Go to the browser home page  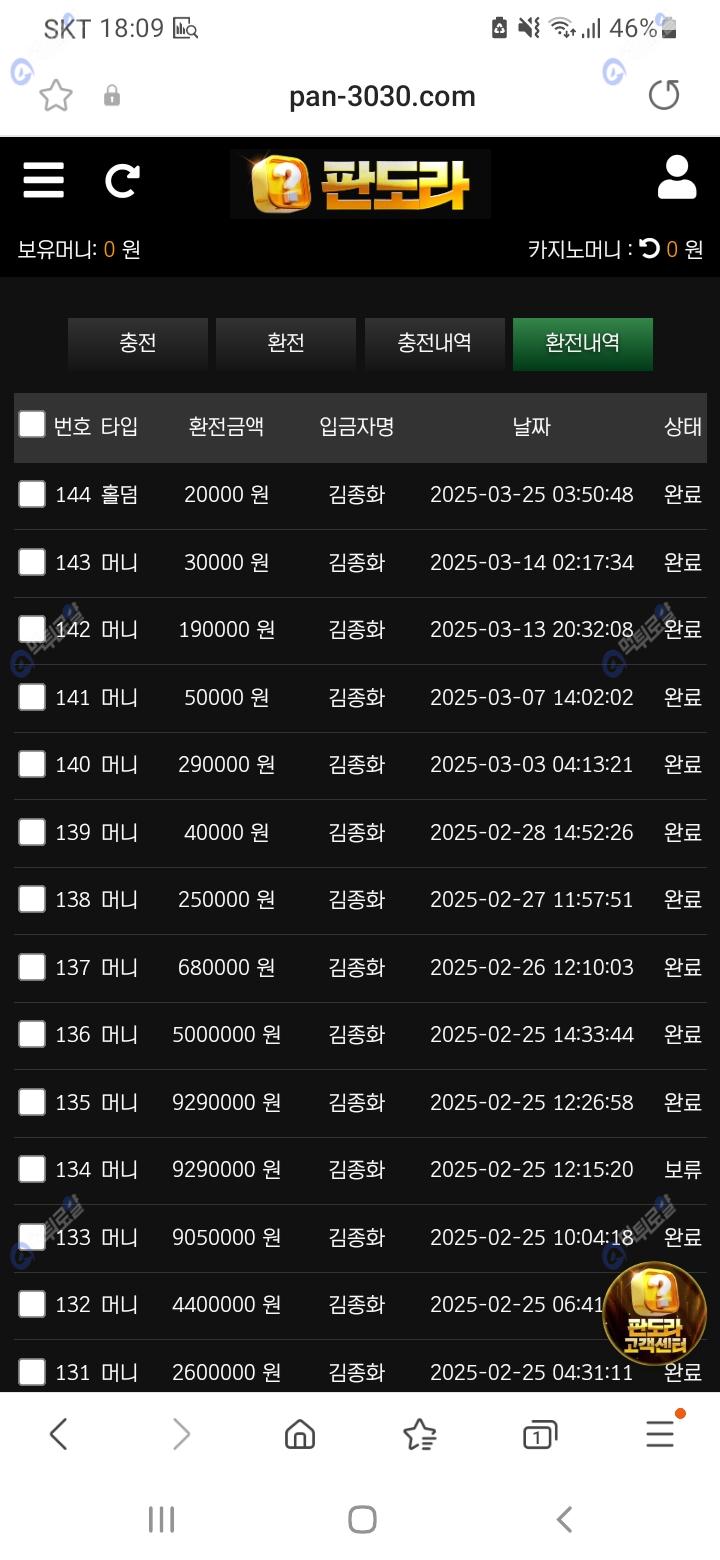300,1435
